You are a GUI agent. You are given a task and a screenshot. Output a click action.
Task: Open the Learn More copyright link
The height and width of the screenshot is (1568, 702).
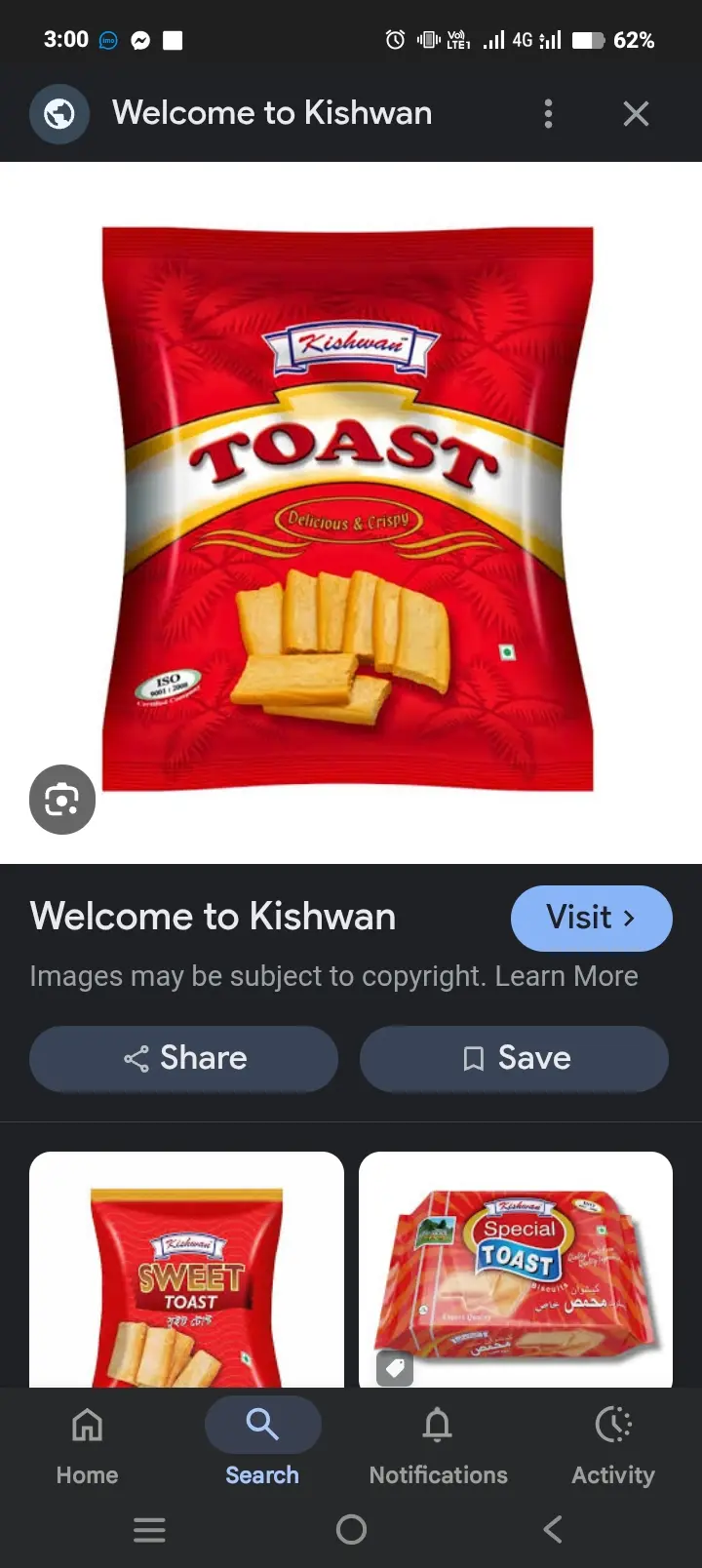(x=566, y=976)
